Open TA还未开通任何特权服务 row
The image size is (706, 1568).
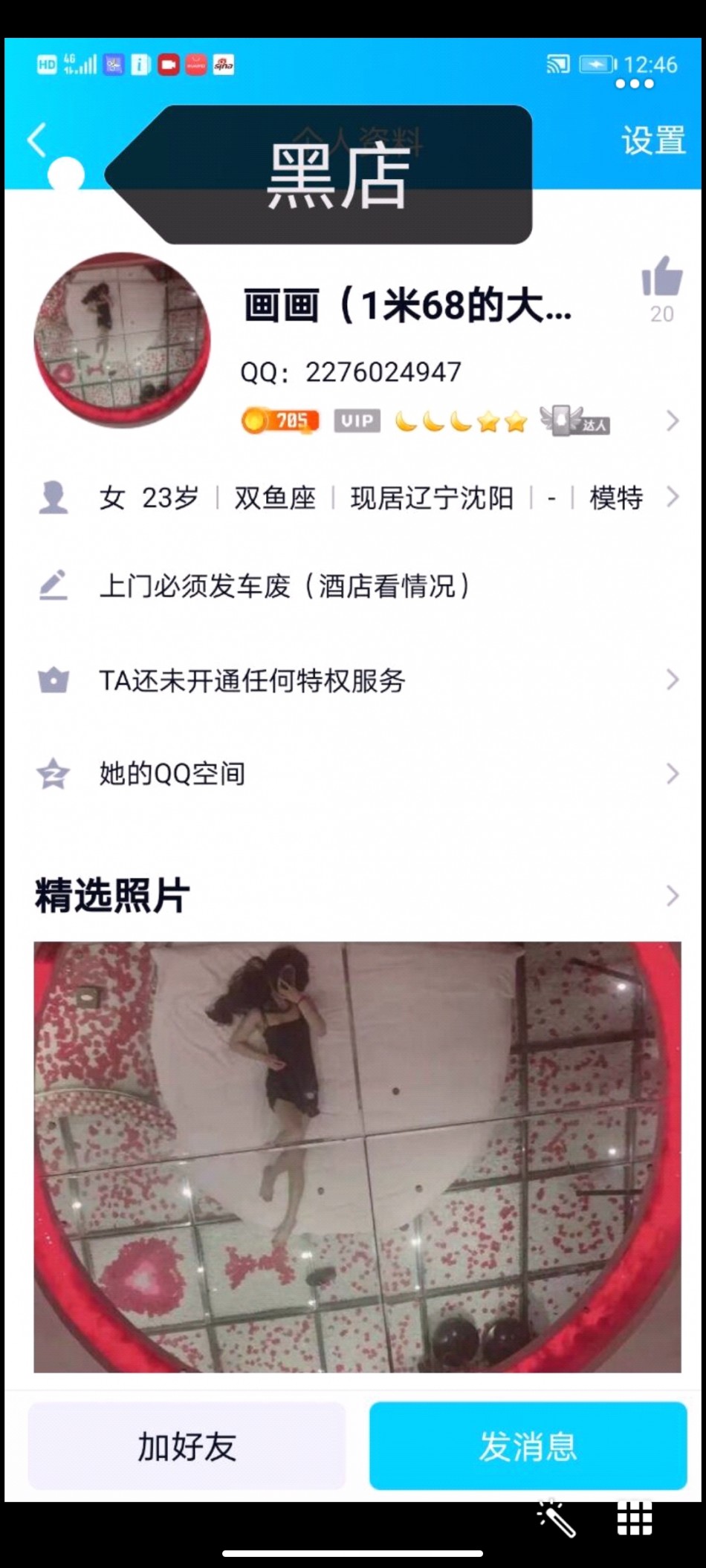click(x=357, y=680)
